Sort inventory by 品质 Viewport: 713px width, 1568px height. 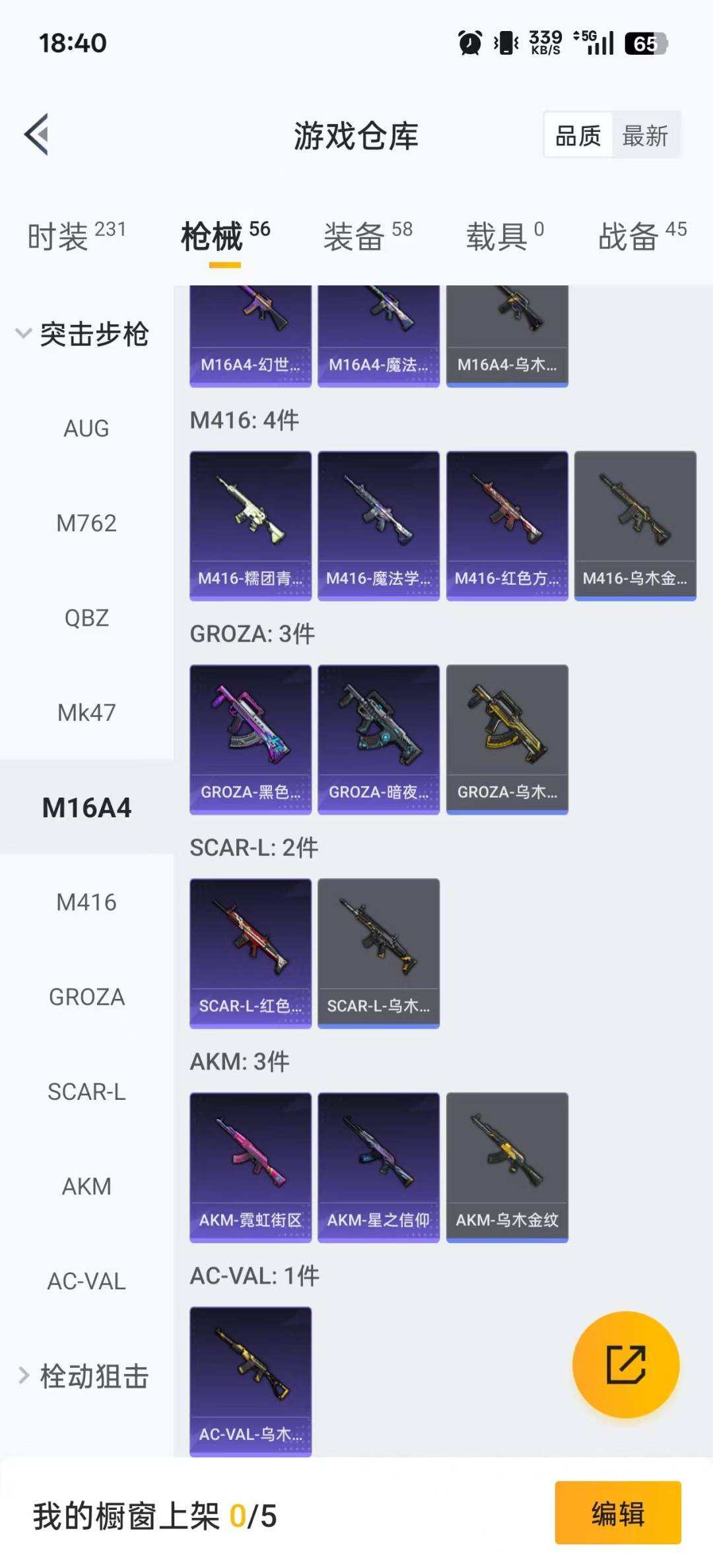click(x=578, y=136)
